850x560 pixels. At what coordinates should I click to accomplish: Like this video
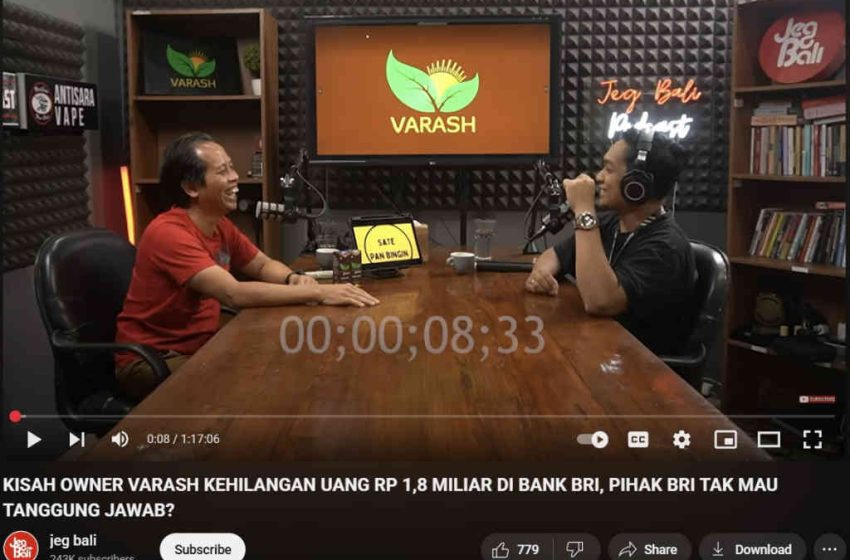516,548
